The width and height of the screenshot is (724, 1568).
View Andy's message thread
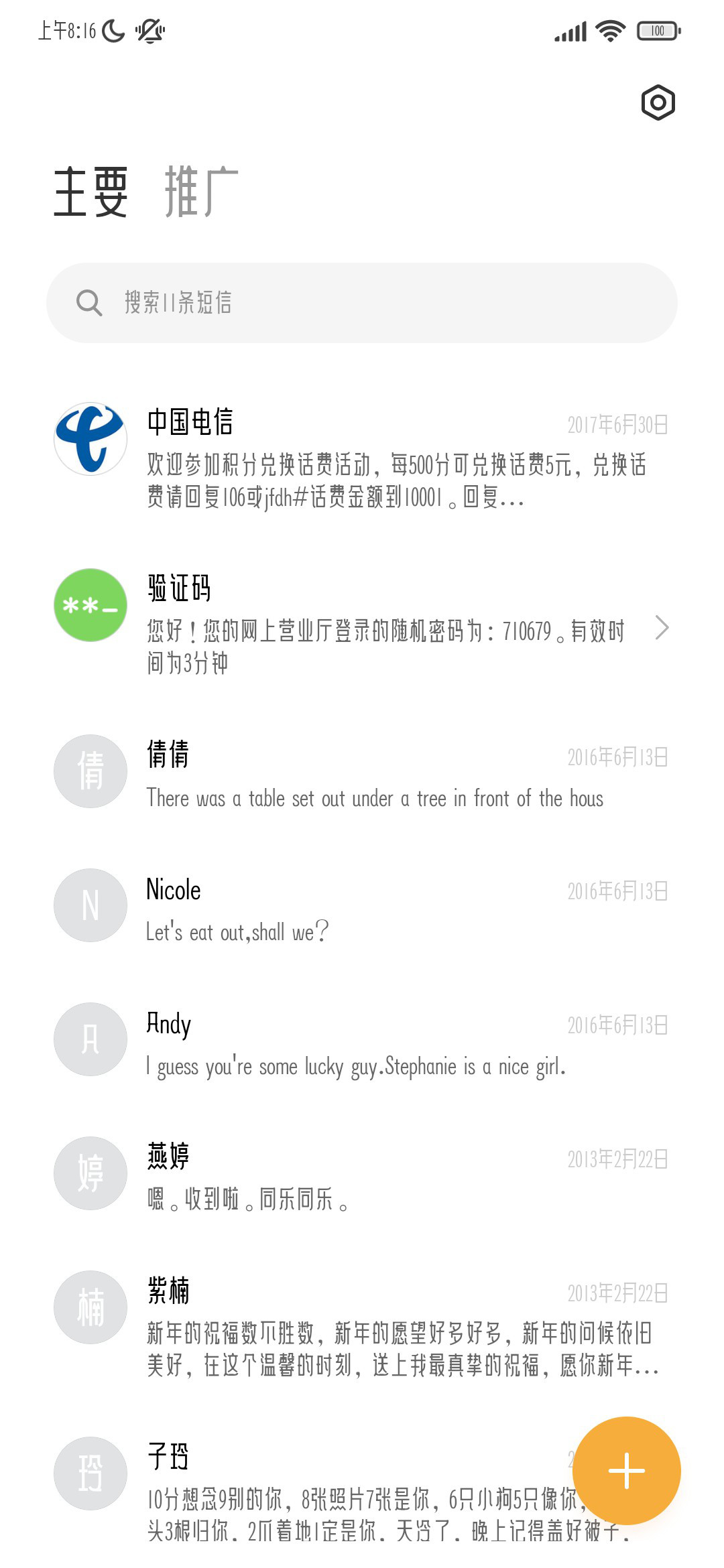coord(362,1041)
